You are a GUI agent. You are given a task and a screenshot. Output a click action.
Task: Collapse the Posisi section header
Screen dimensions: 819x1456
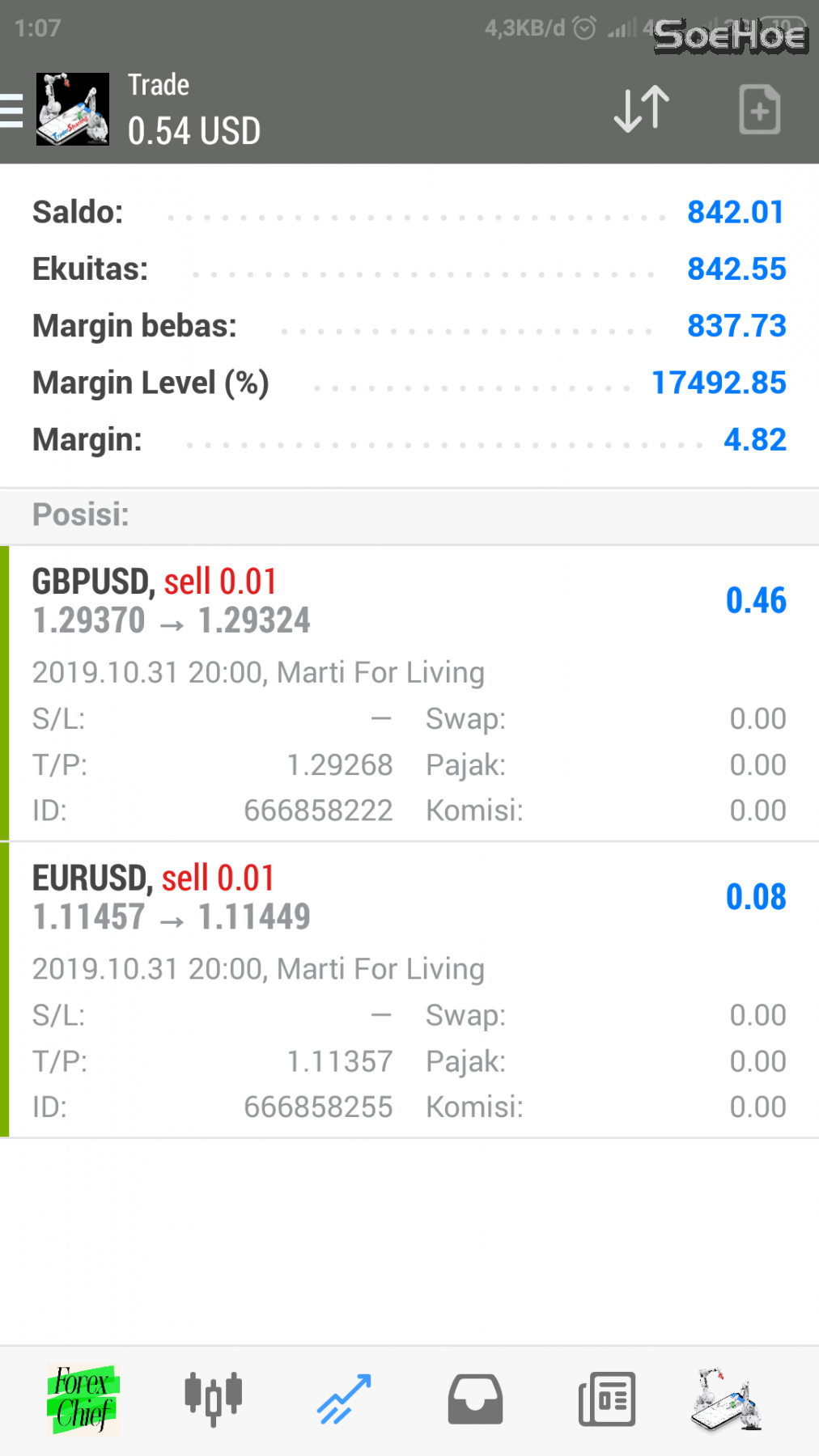pos(80,515)
